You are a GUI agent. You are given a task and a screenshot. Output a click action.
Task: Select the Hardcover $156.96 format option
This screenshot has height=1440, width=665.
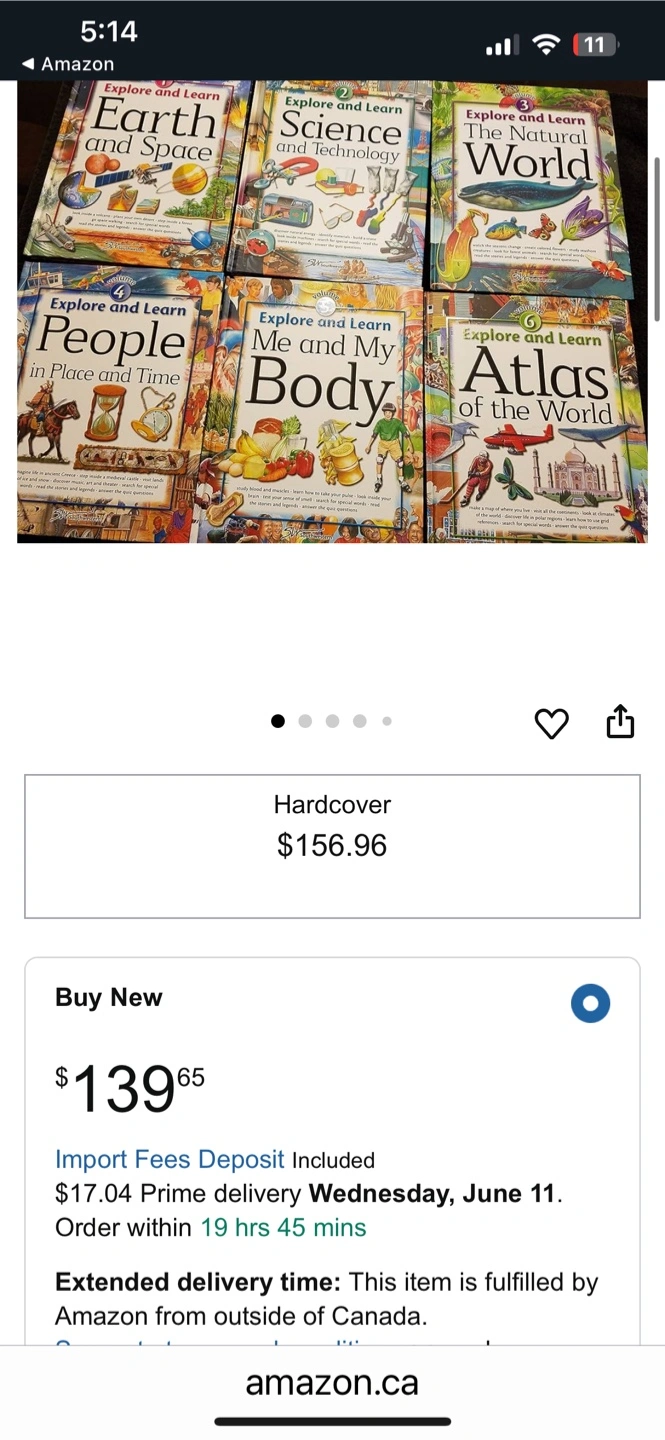[x=332, y=846]
